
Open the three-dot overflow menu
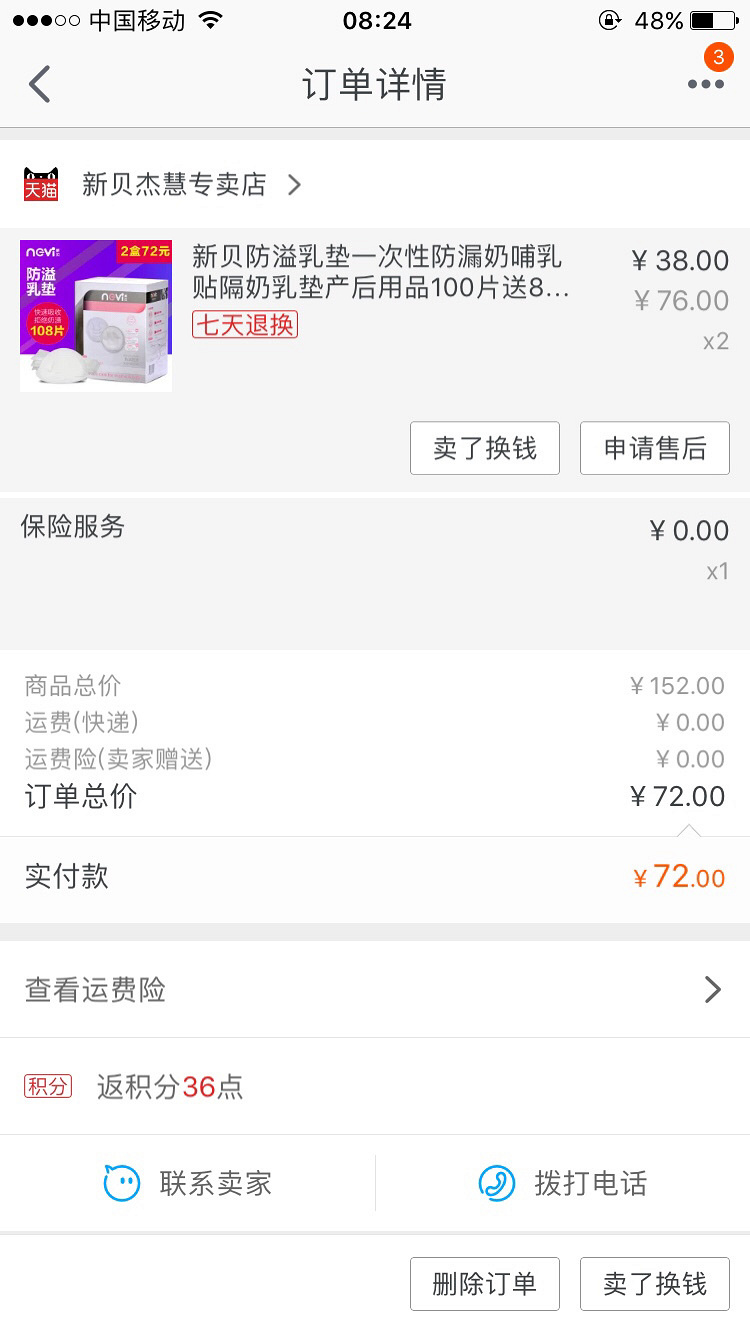click(705, 84)
